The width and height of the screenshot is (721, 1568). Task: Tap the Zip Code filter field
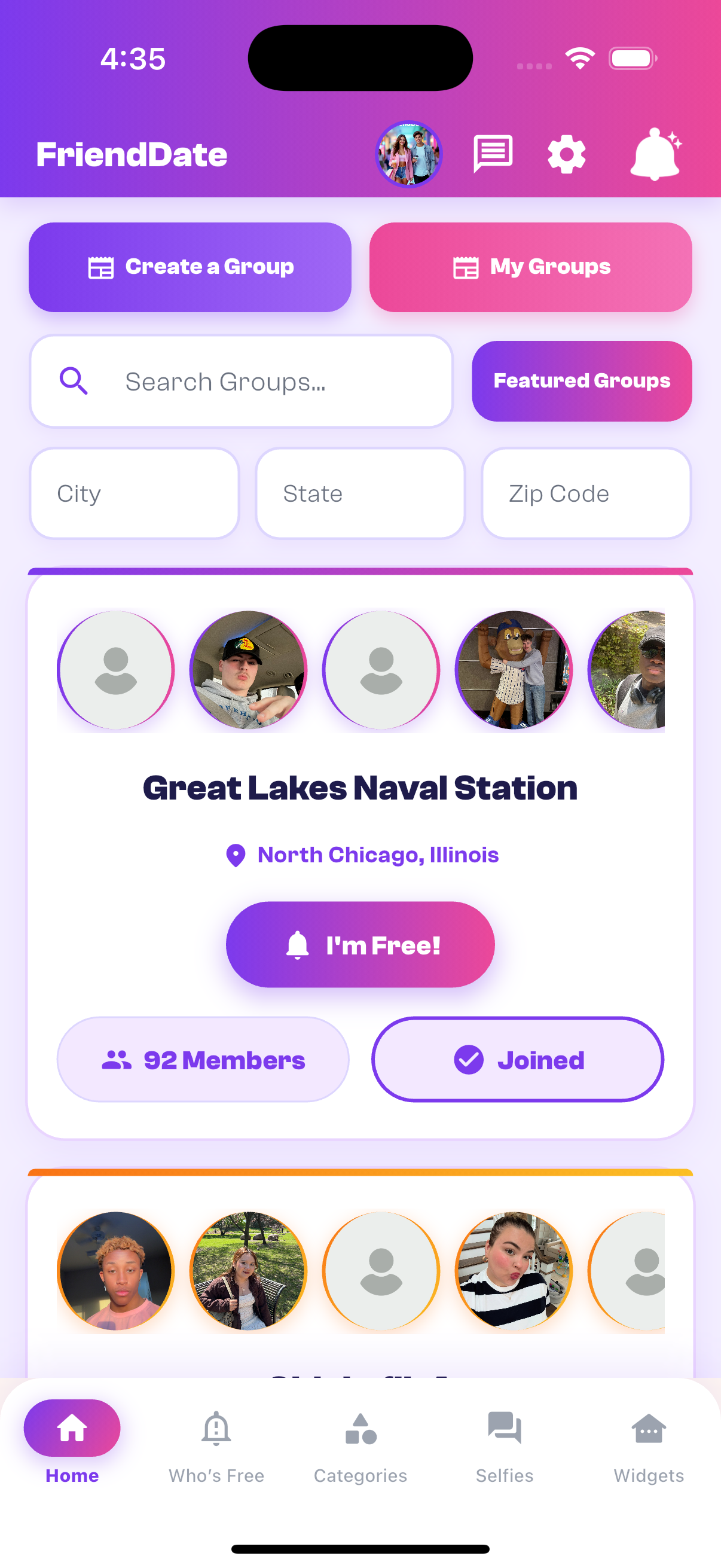pos(586,493)
